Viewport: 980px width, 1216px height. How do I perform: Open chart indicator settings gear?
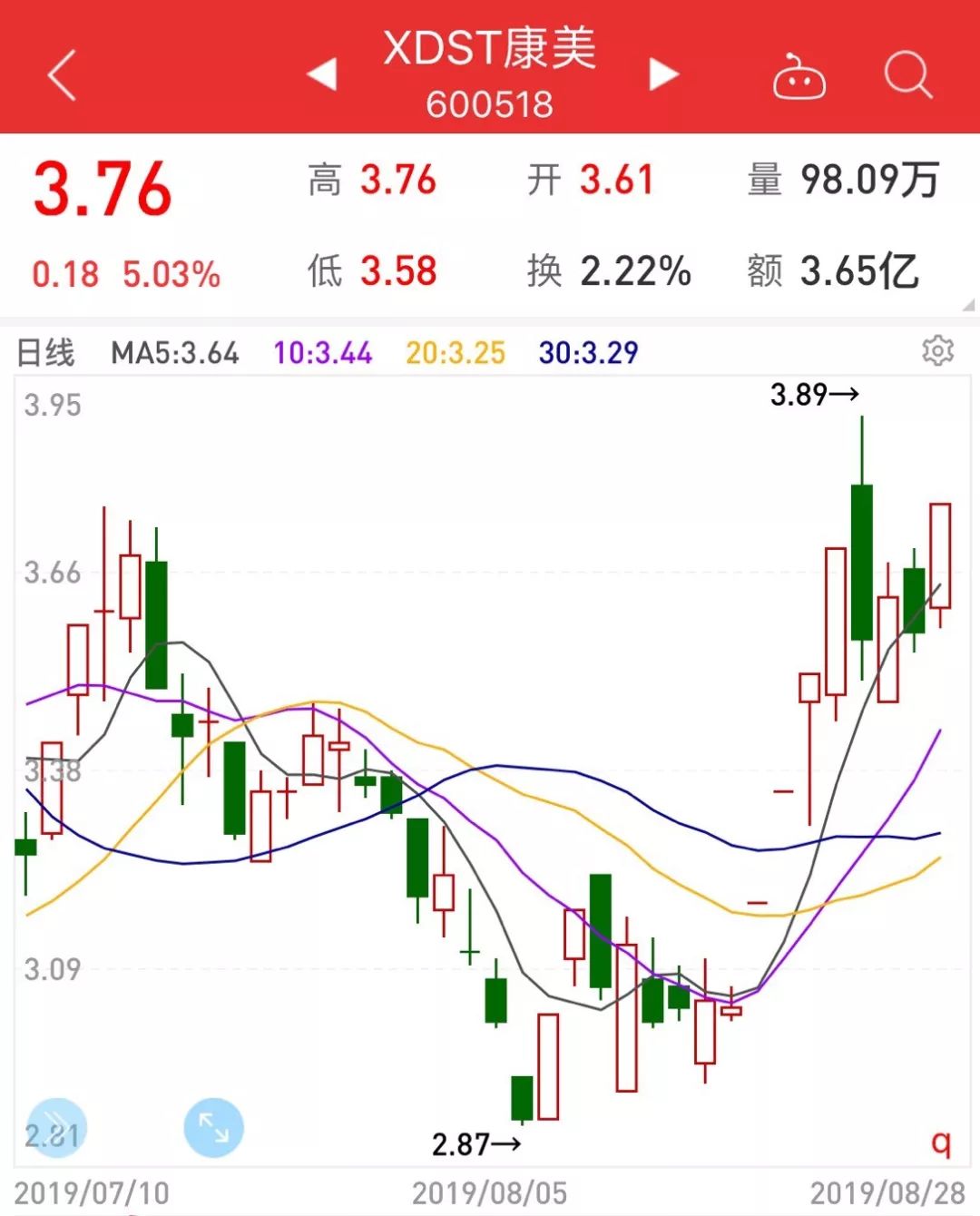coord(937,350)
